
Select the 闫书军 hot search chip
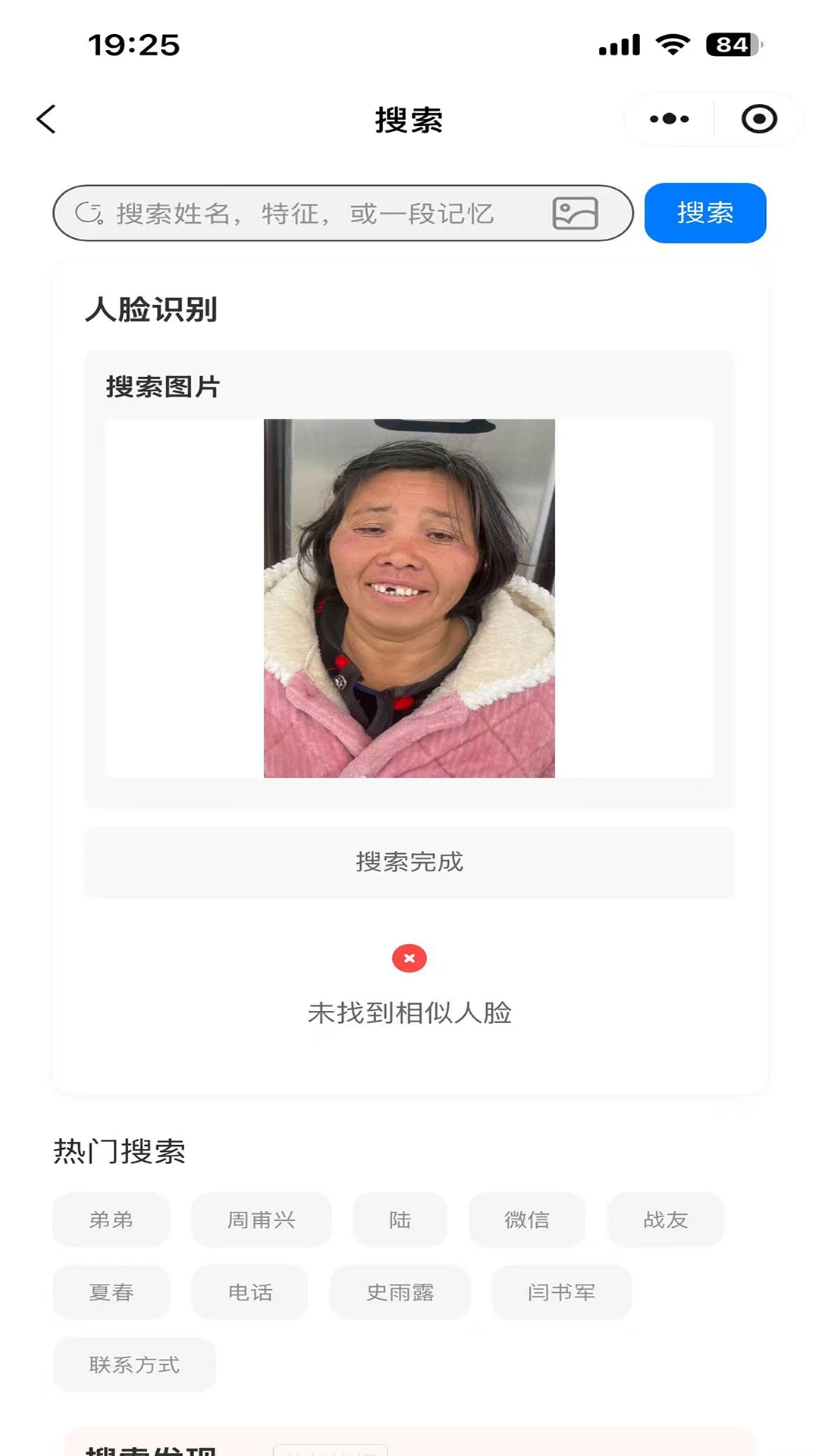click(x=562, y=1291)
